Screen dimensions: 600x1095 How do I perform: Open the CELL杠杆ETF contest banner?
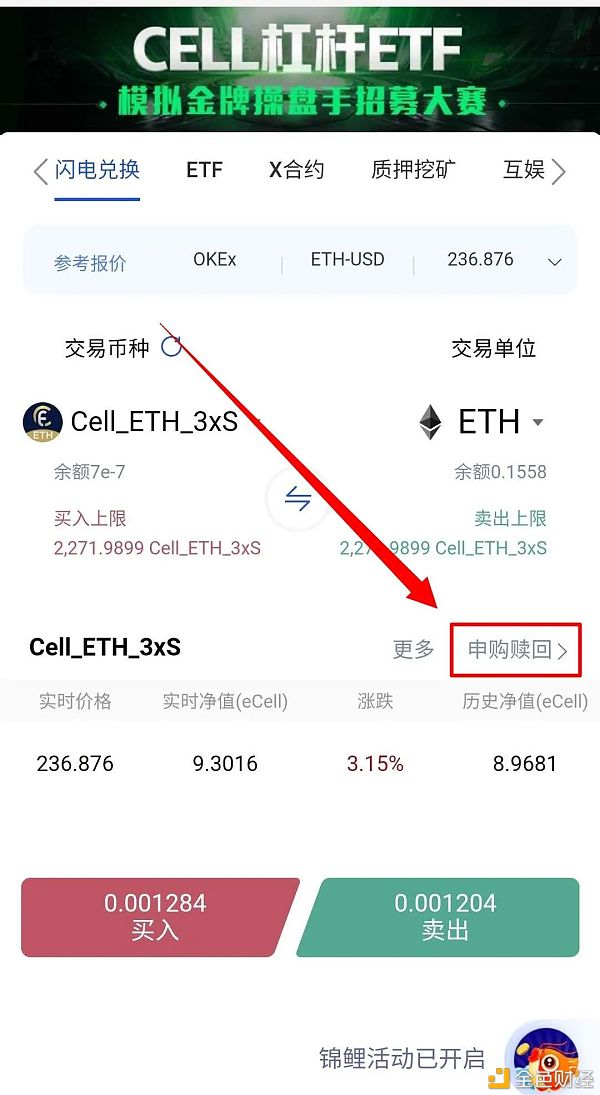[300, 65]
